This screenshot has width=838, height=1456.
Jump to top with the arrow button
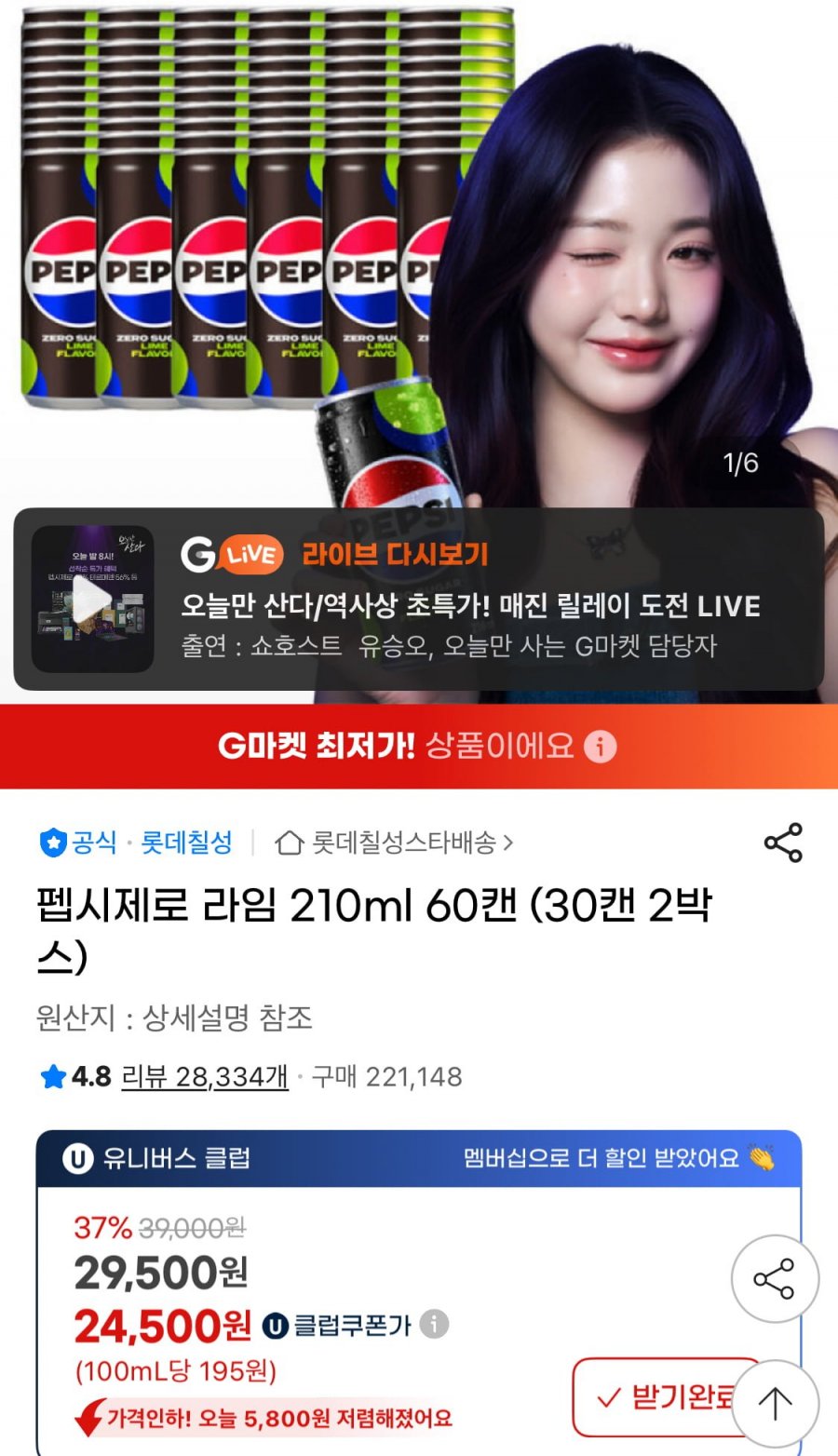click(x=775, y=1404)
